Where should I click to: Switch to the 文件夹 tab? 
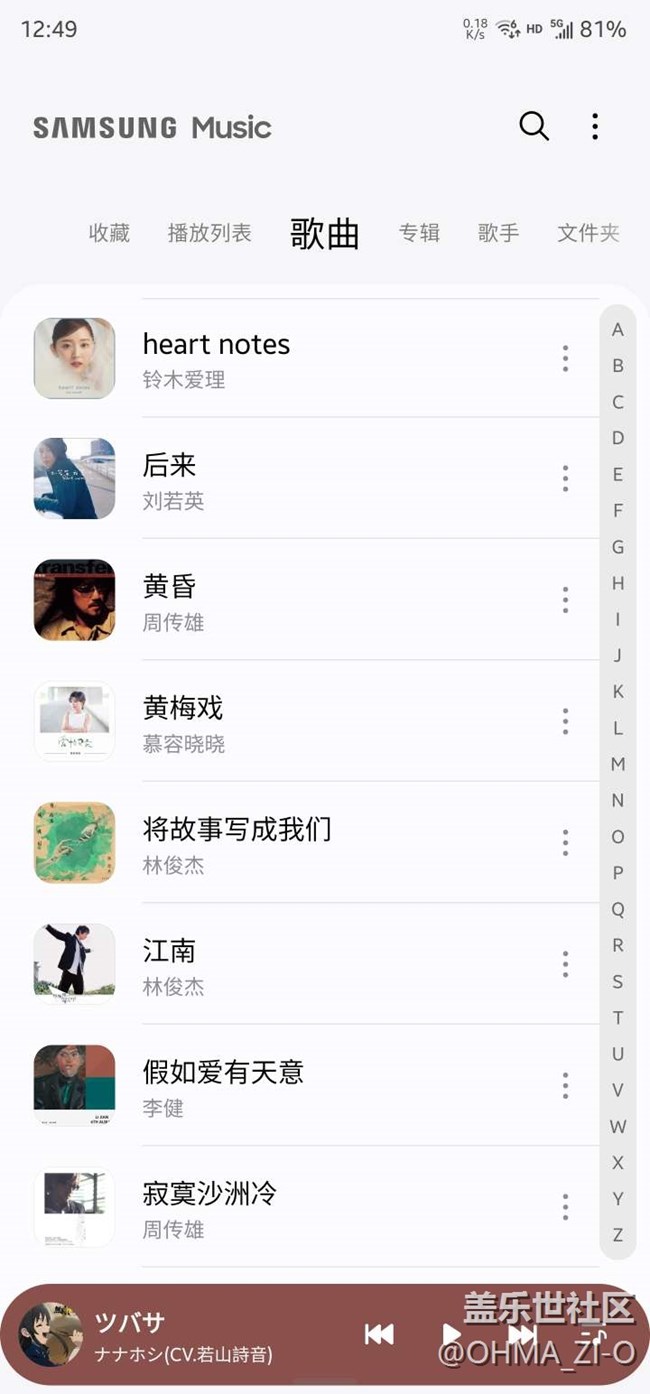587,233
